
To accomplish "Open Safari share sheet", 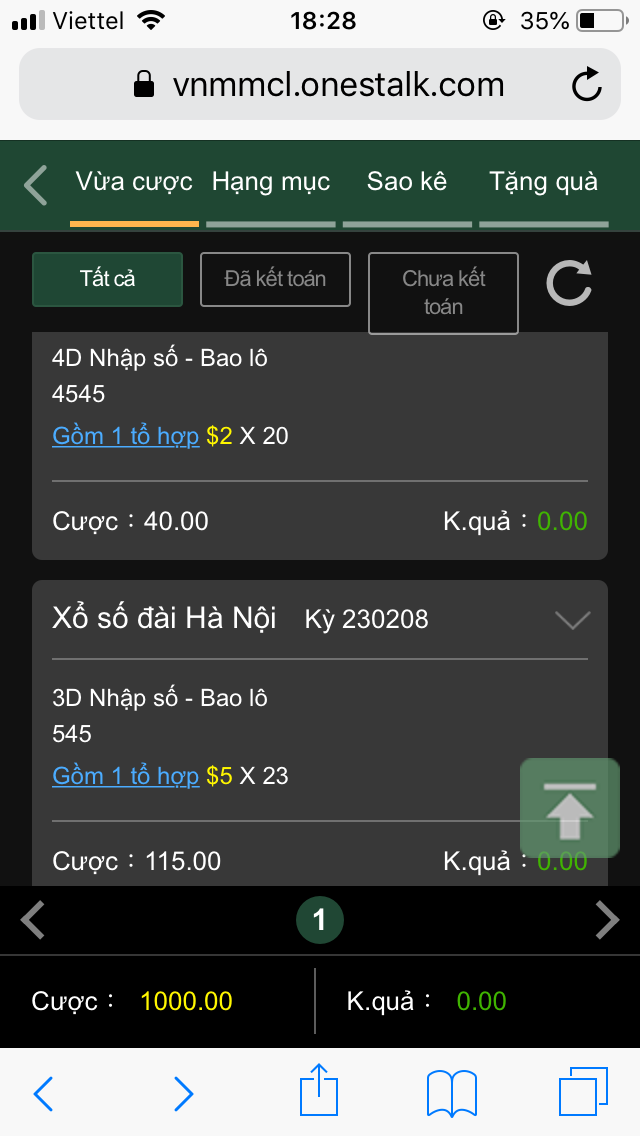I will (320, 1092).
